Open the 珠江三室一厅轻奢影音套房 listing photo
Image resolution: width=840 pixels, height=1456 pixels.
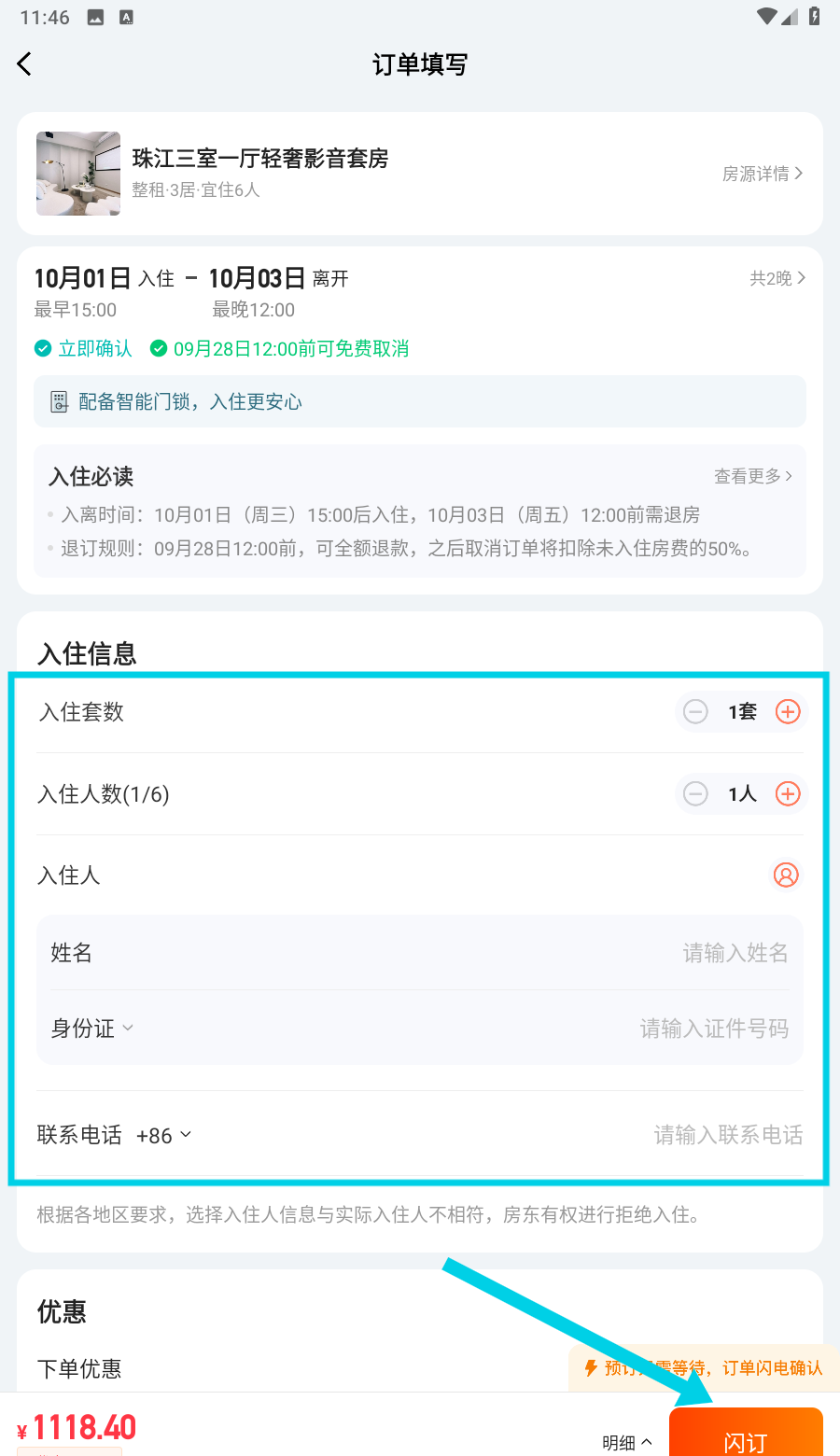(78, 174)
